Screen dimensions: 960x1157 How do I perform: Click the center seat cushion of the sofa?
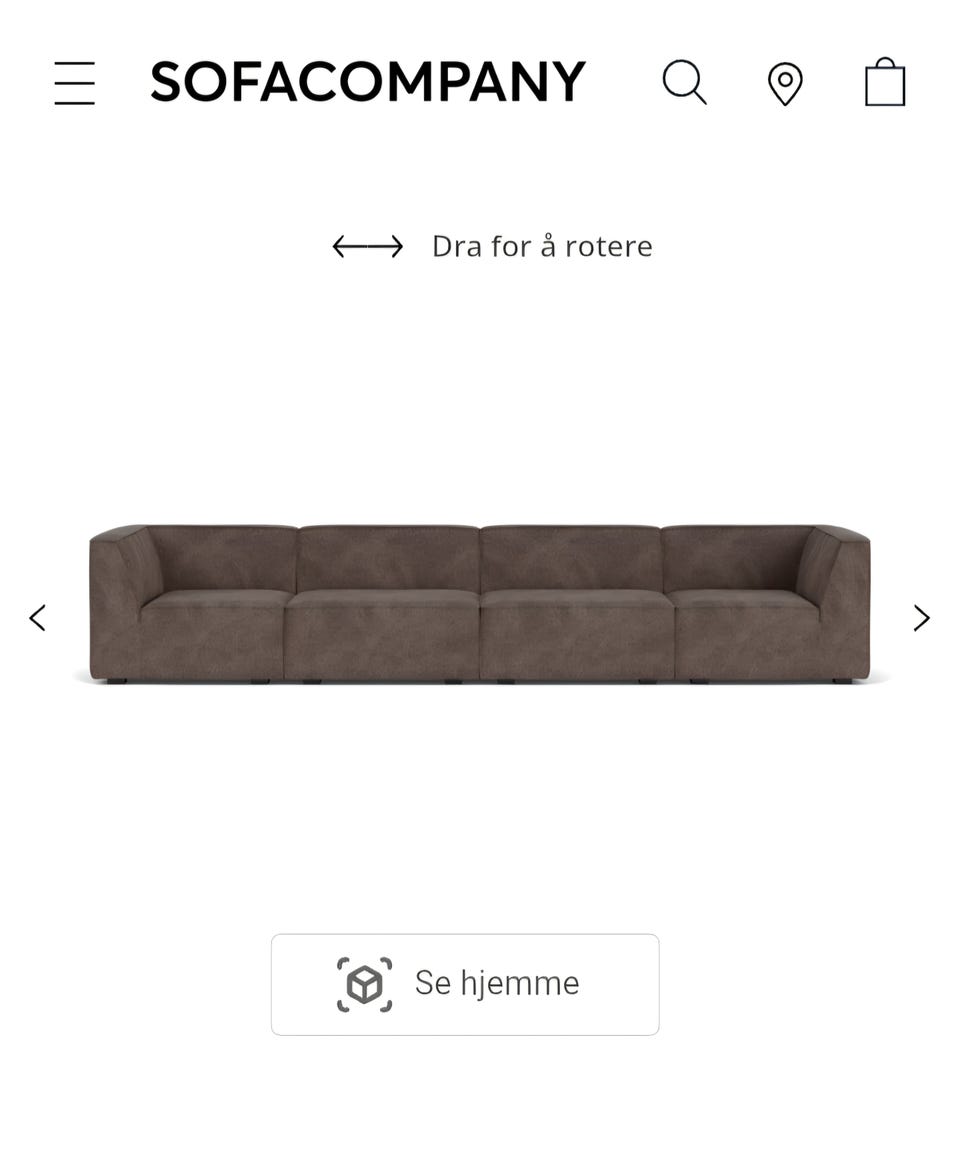coord(480,630)
